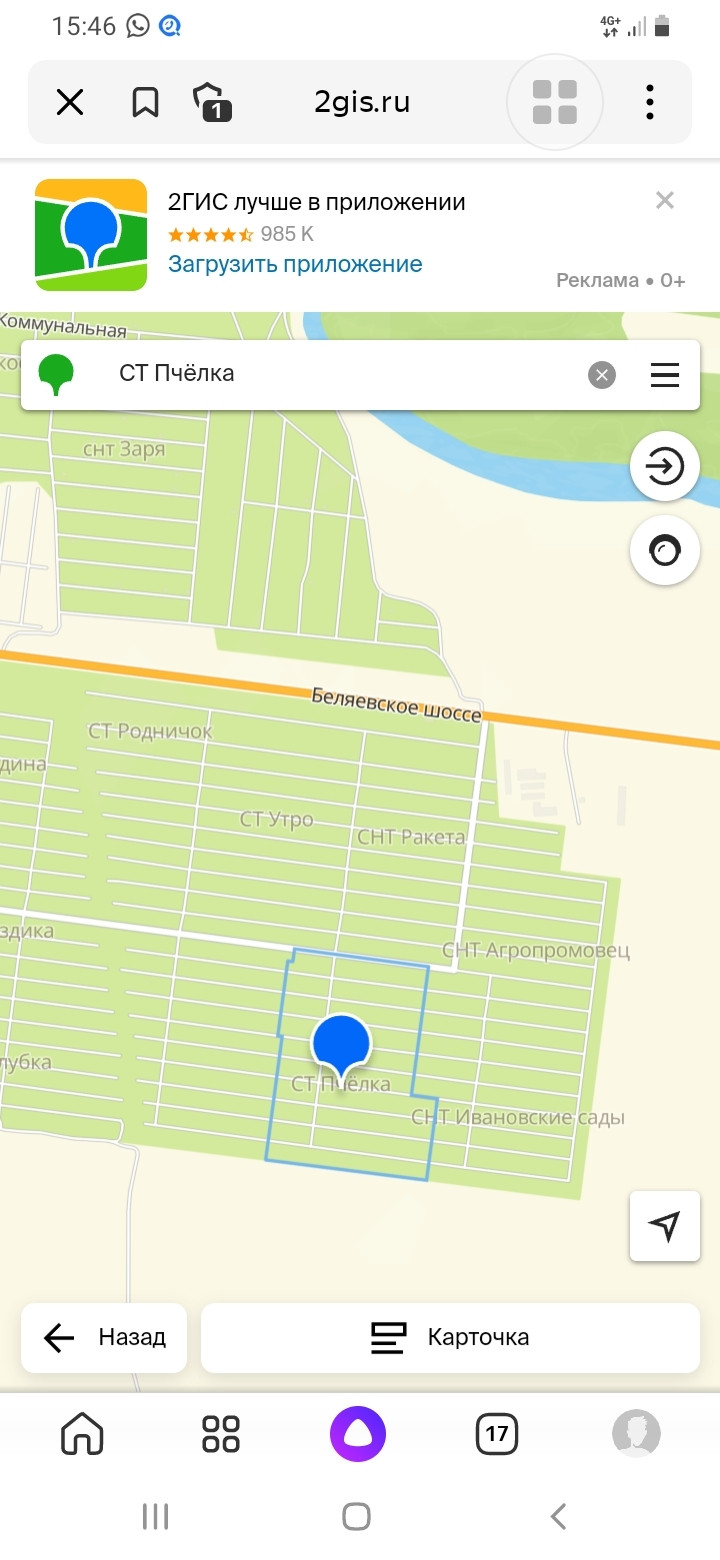Tap the round circular-arrow map button
Screen dimensions: 720x1560
click(x=665, y=549)
